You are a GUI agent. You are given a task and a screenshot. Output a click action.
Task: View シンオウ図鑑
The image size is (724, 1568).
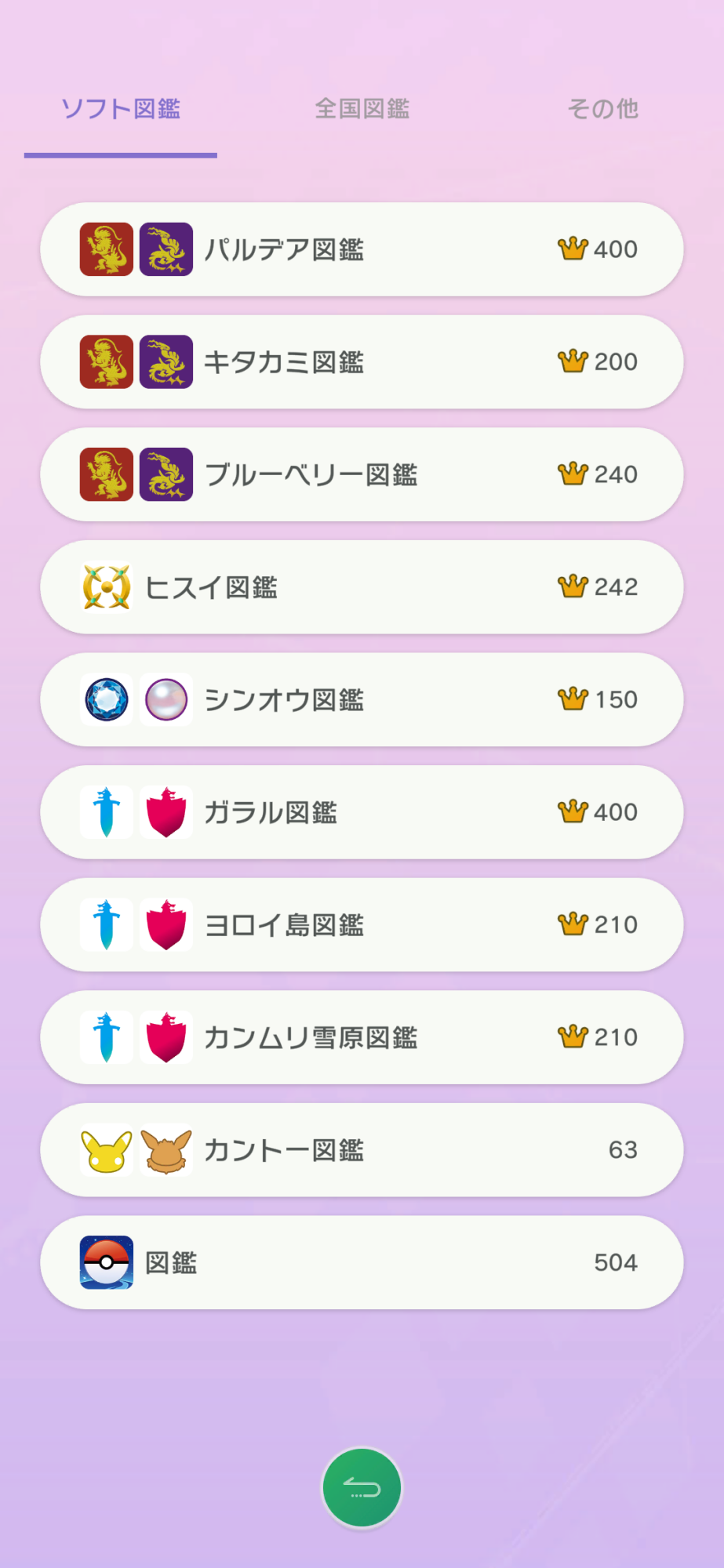pyautogui.click(x=362, y=699)
